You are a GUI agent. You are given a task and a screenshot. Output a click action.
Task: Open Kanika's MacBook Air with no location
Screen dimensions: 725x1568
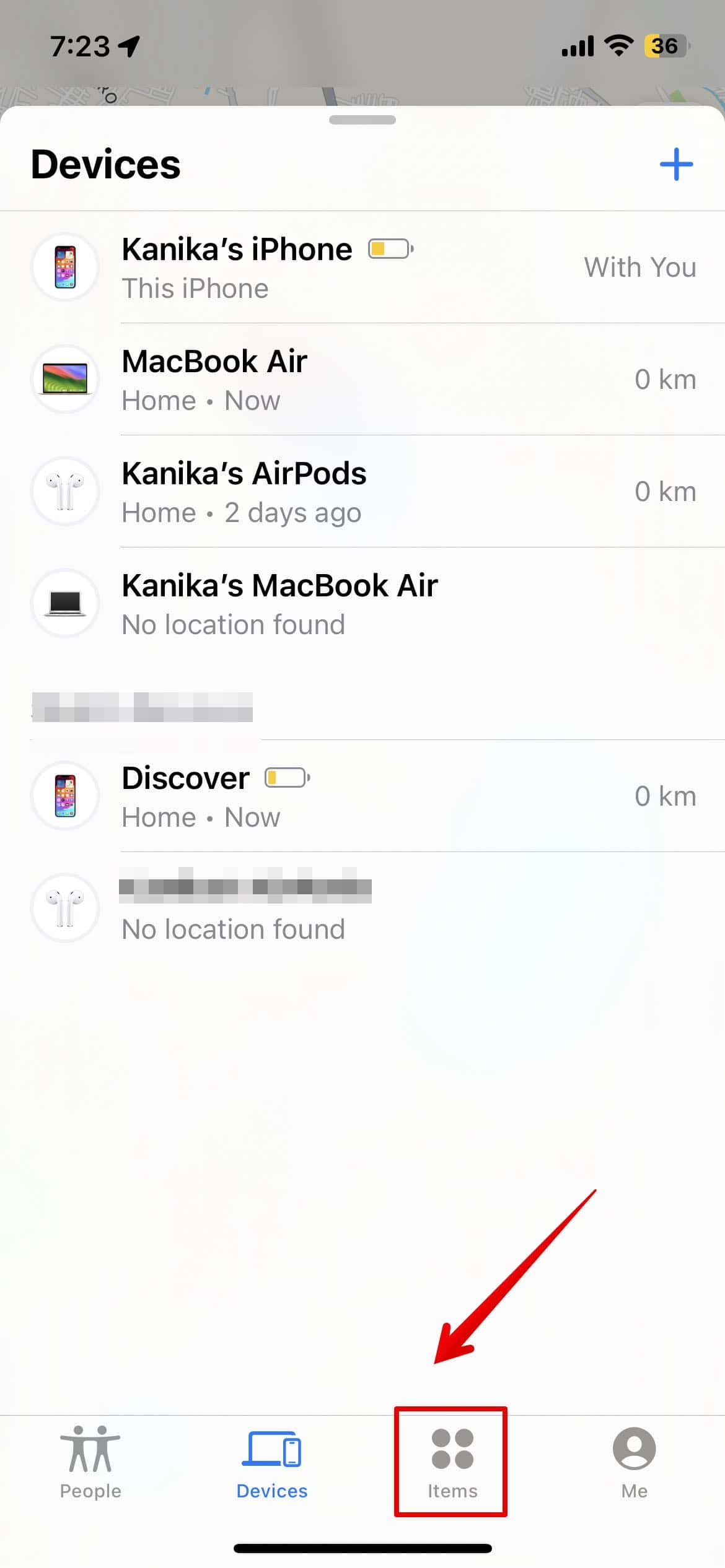coord(362,604)
